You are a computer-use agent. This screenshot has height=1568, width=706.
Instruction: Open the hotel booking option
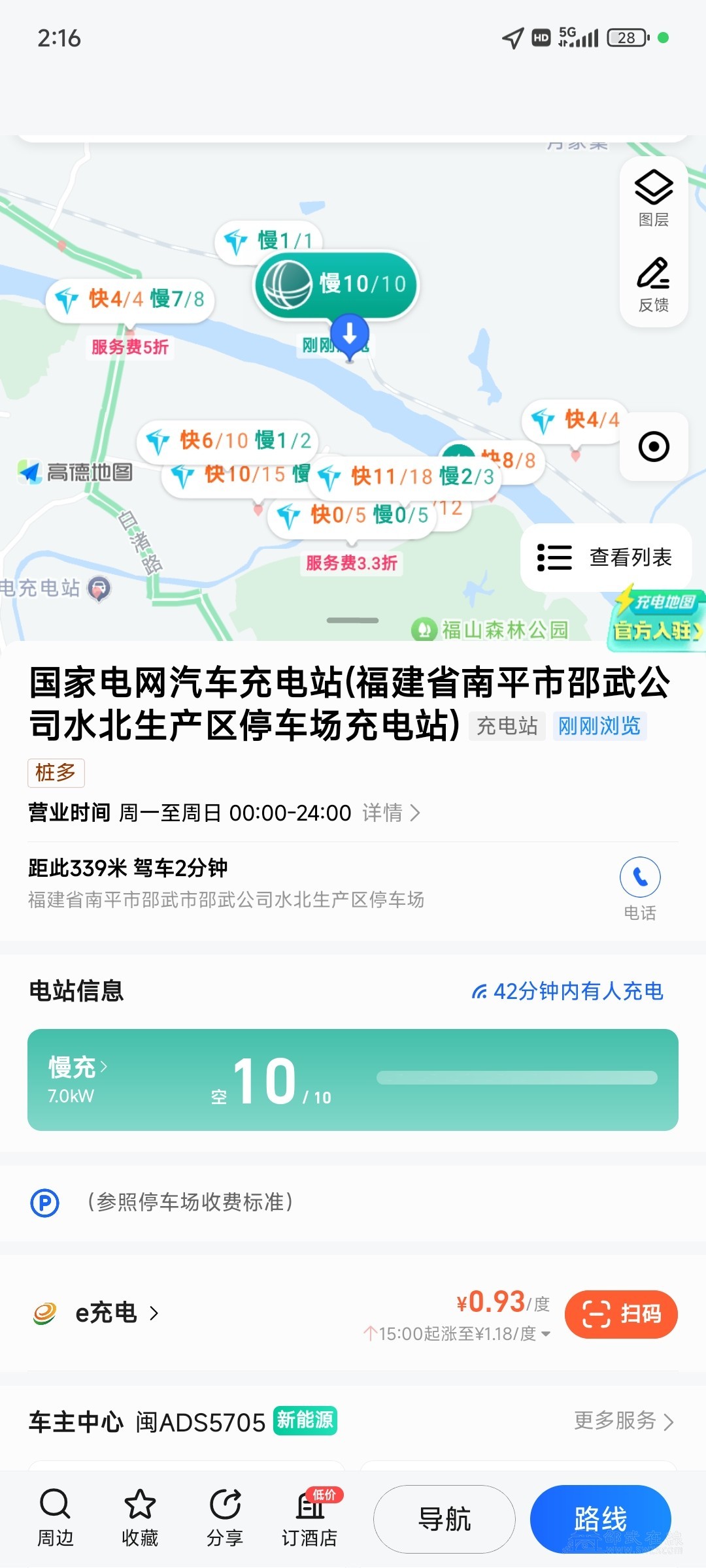point(310,1517)
